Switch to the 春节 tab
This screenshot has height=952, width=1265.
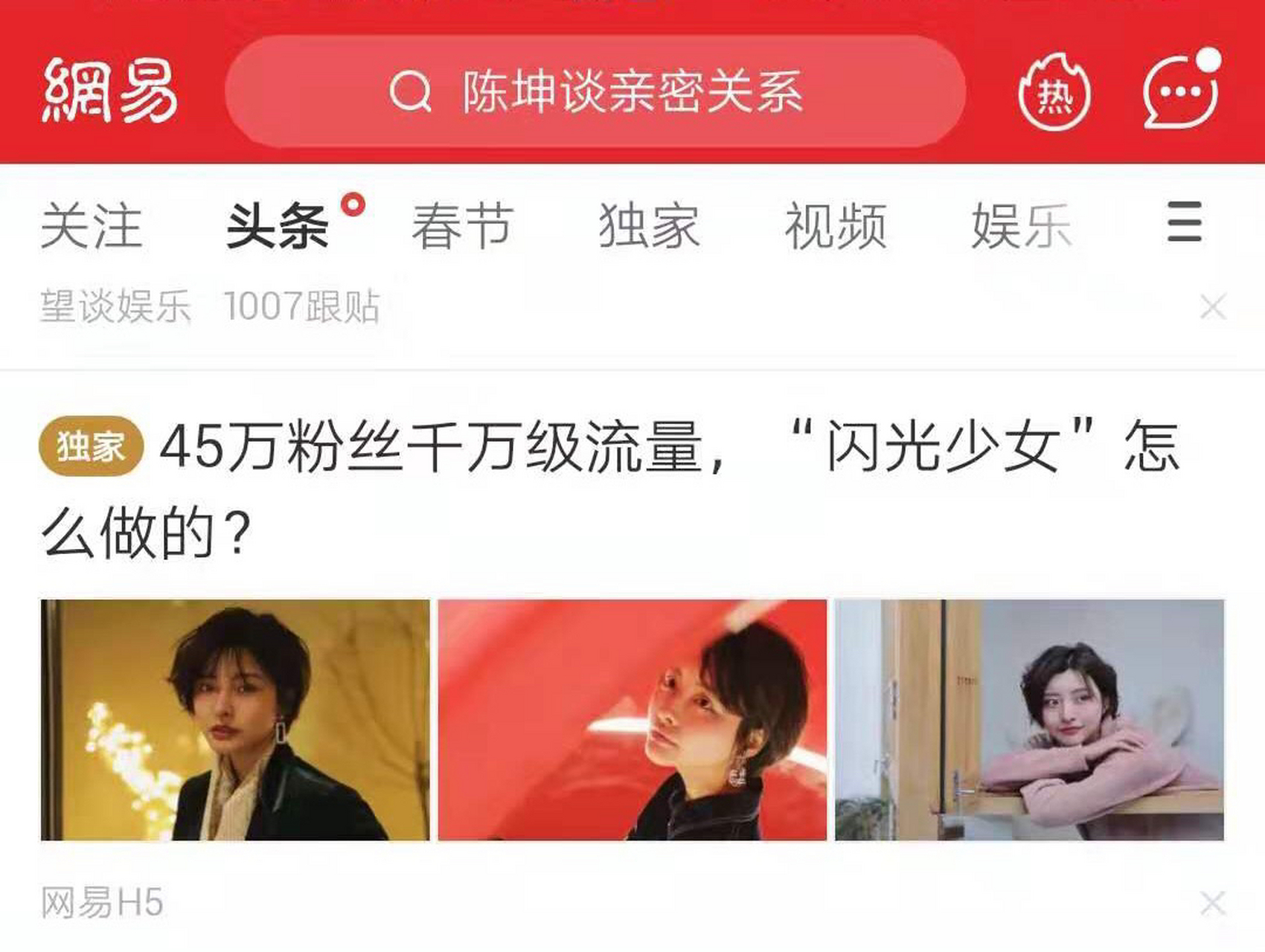[x=462, y=226]
